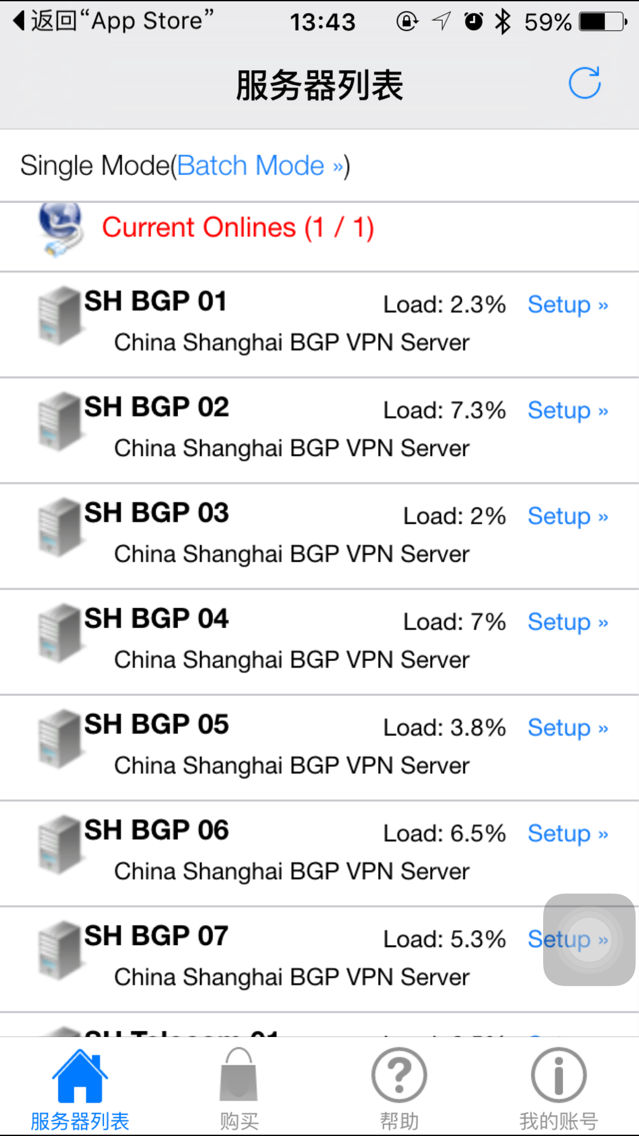Open the AssistiveTouch floating button
This screenshot has width=639, height=1136.
click(x=589, y=939)
